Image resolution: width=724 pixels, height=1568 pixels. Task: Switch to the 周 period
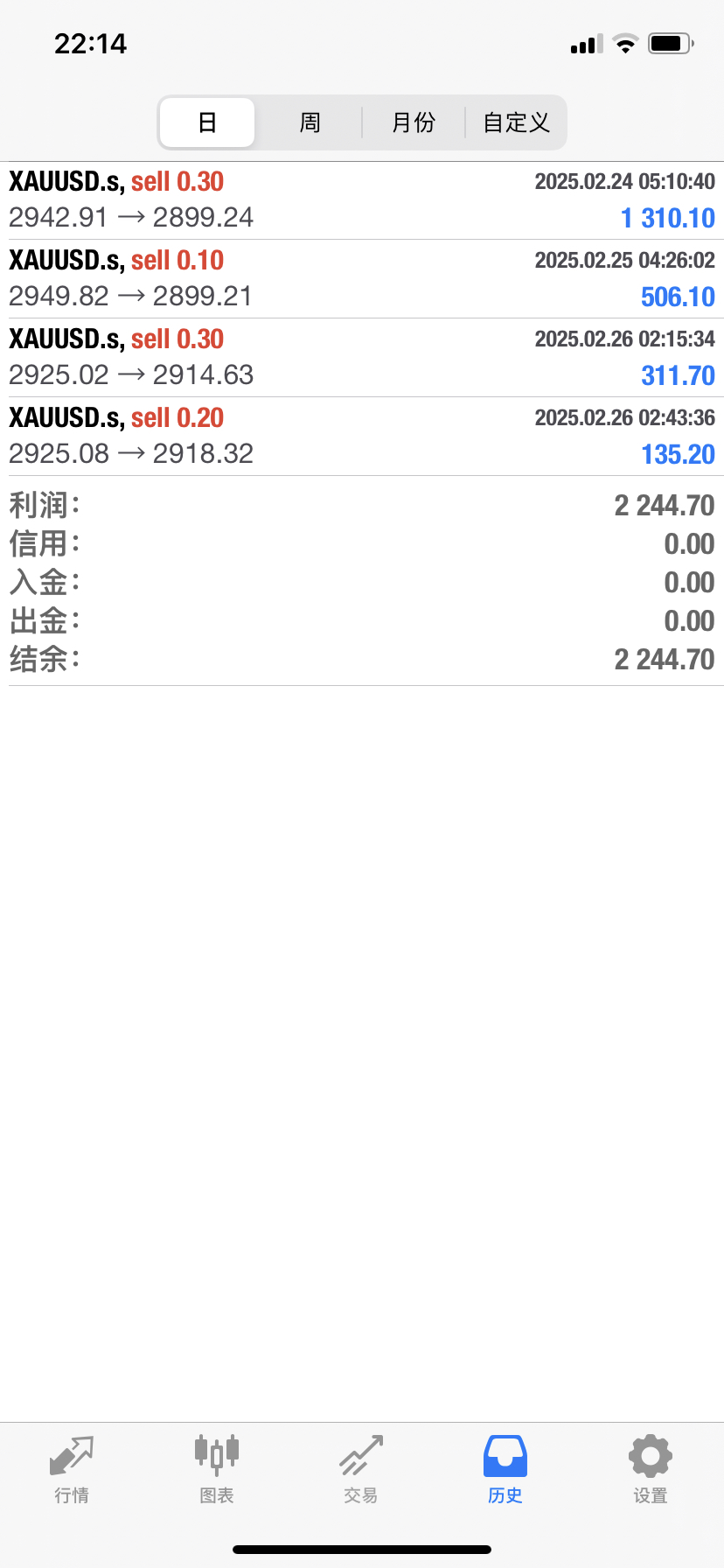[x=310, y=122]
